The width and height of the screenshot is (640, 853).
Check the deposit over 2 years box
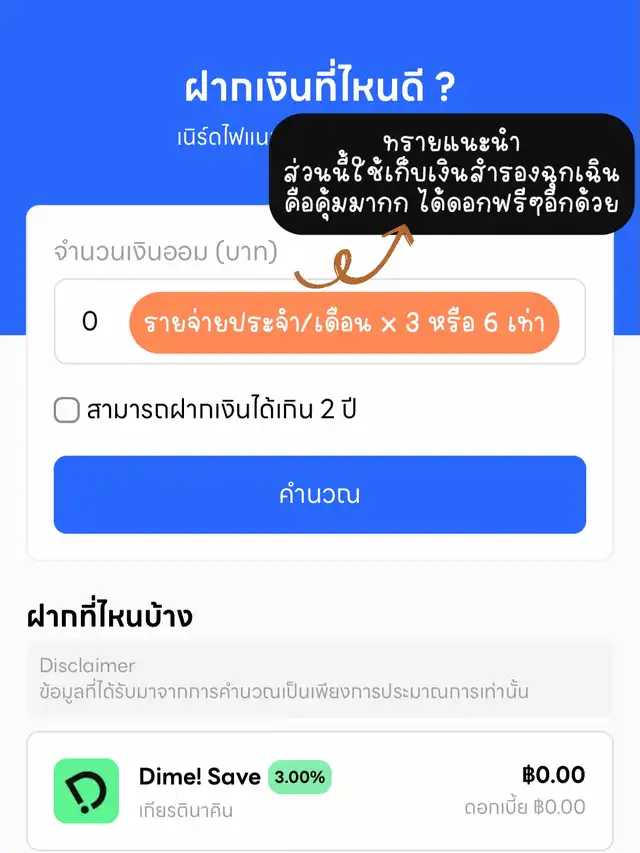tap(67, 410)
